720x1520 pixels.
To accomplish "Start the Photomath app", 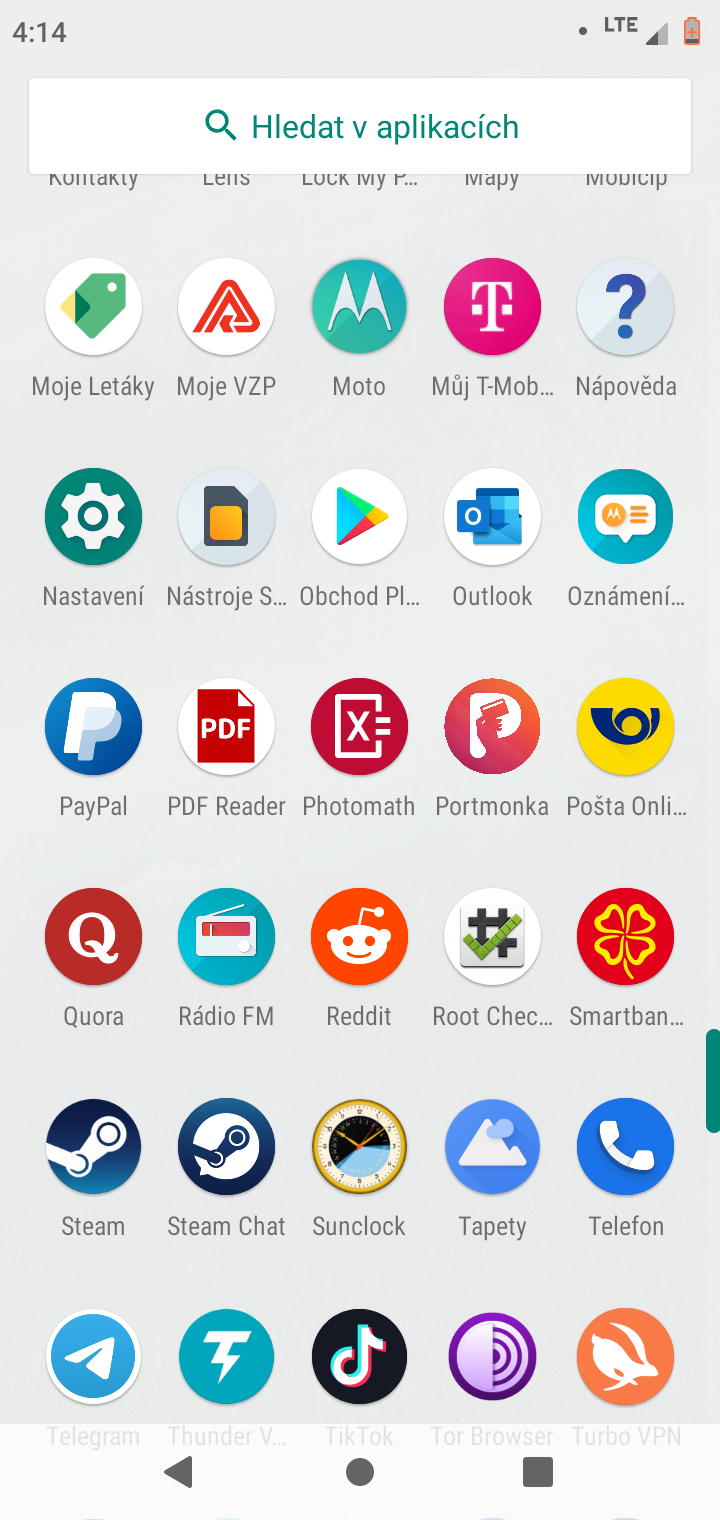I will pyautogui.click(x=359, y=727).
